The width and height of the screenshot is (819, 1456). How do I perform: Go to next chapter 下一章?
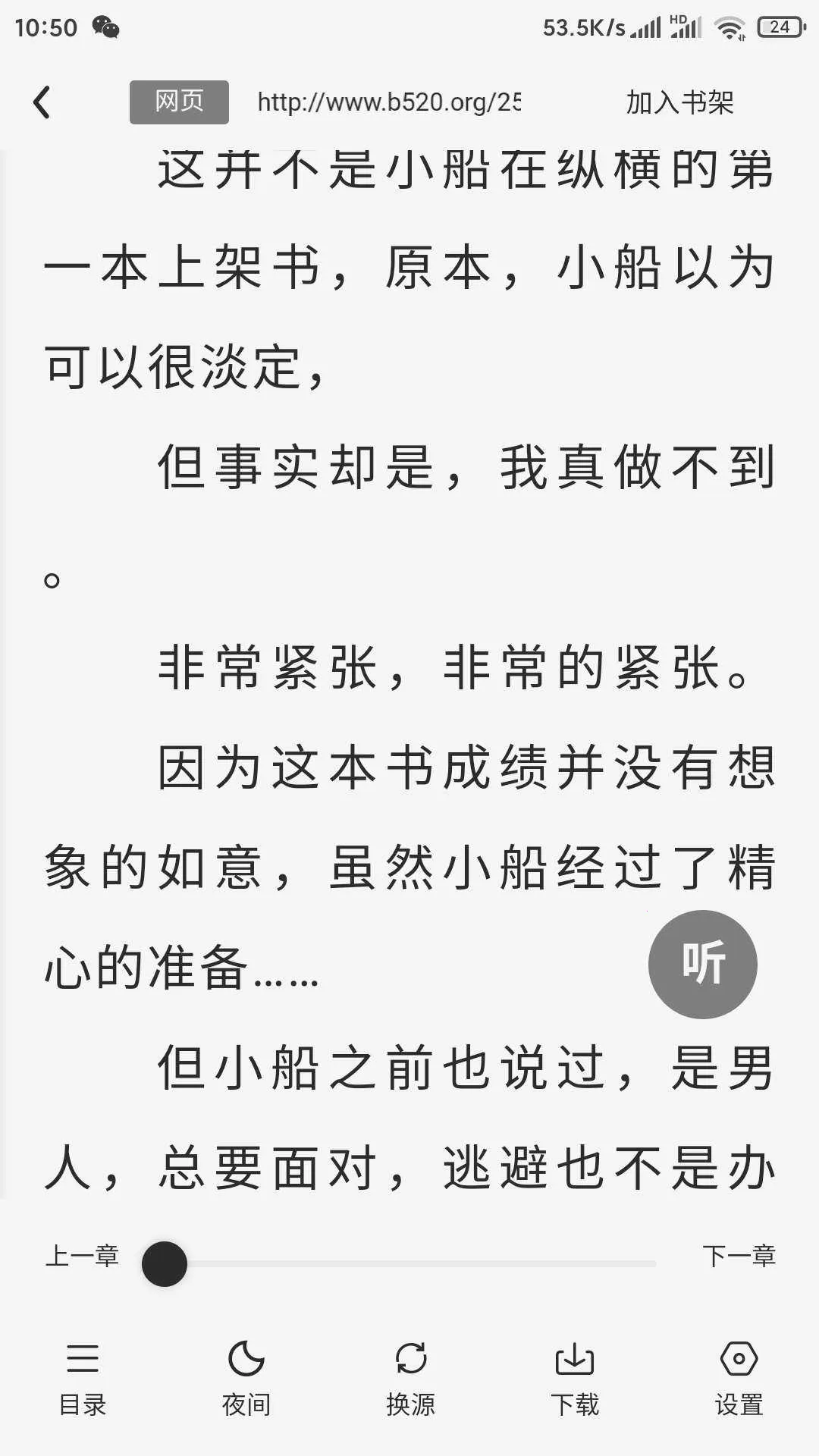click(x=739, y=1257)
